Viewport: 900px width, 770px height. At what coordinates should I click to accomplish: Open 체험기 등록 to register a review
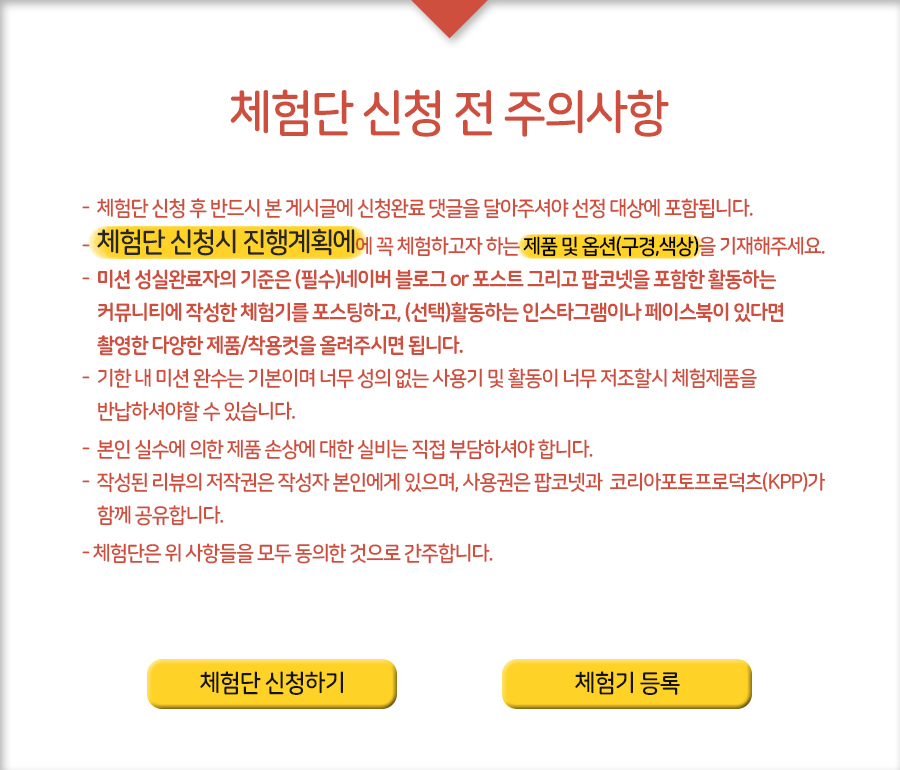click(x=627, y=683)
